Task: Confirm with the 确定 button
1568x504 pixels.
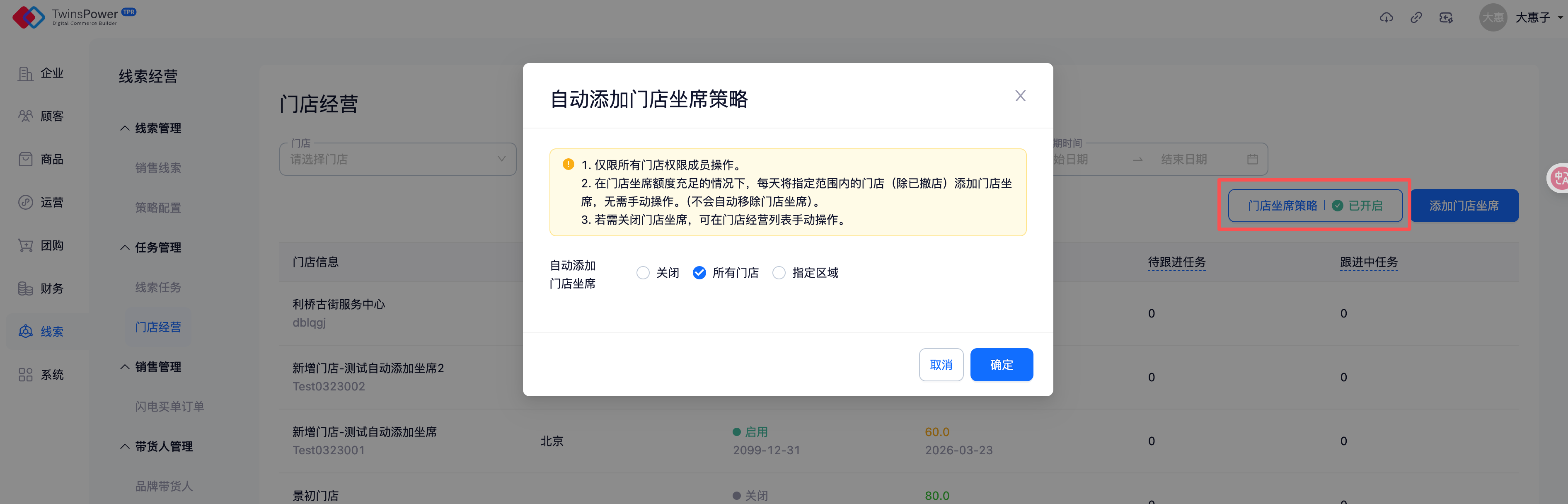Action: tap(1001, 365)
